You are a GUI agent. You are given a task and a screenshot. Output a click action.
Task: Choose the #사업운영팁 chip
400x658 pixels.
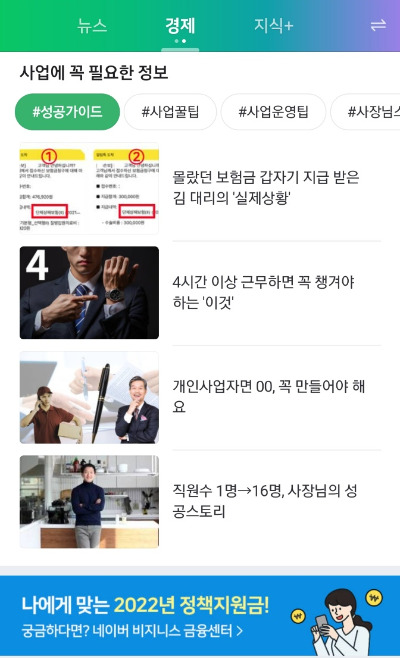(273, 112)
